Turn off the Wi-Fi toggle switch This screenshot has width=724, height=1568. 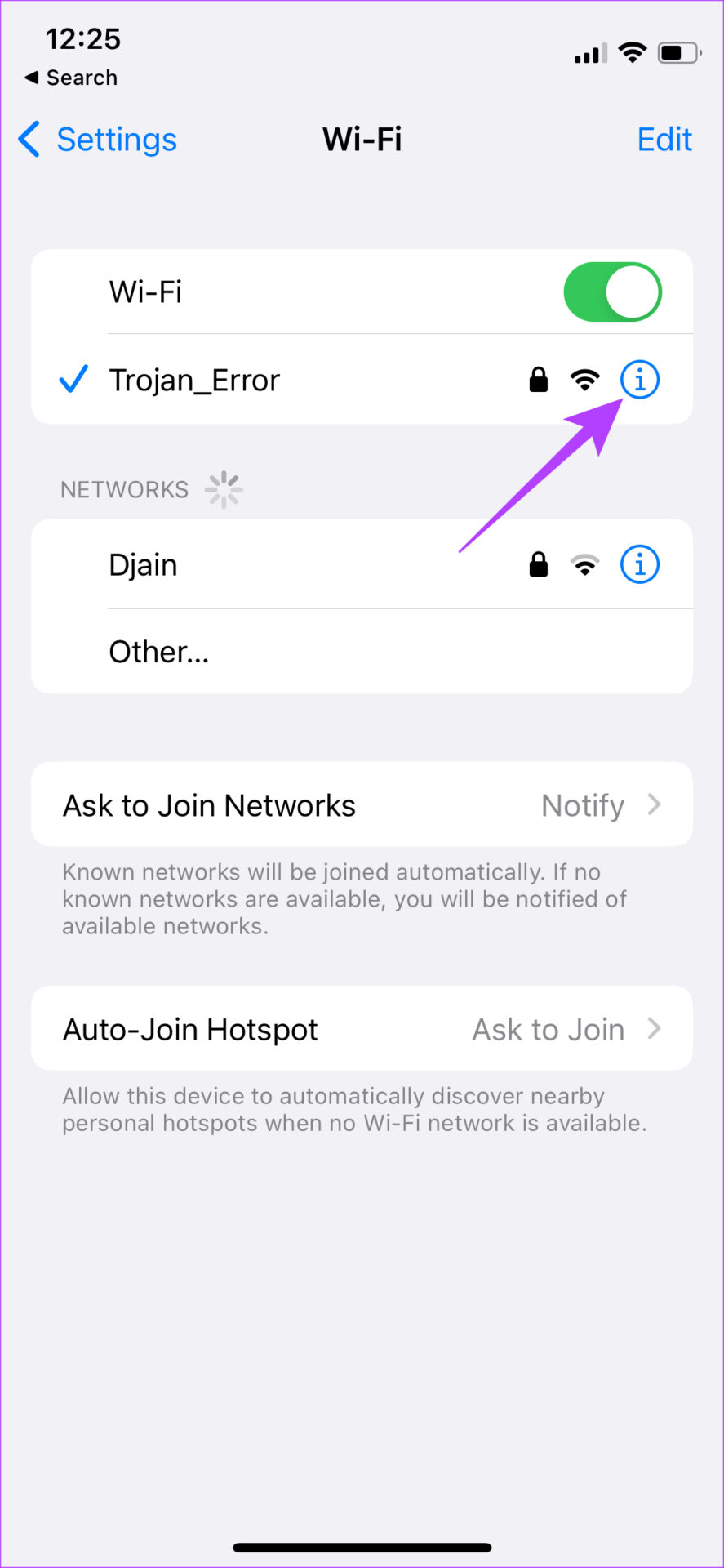(612, 292)
